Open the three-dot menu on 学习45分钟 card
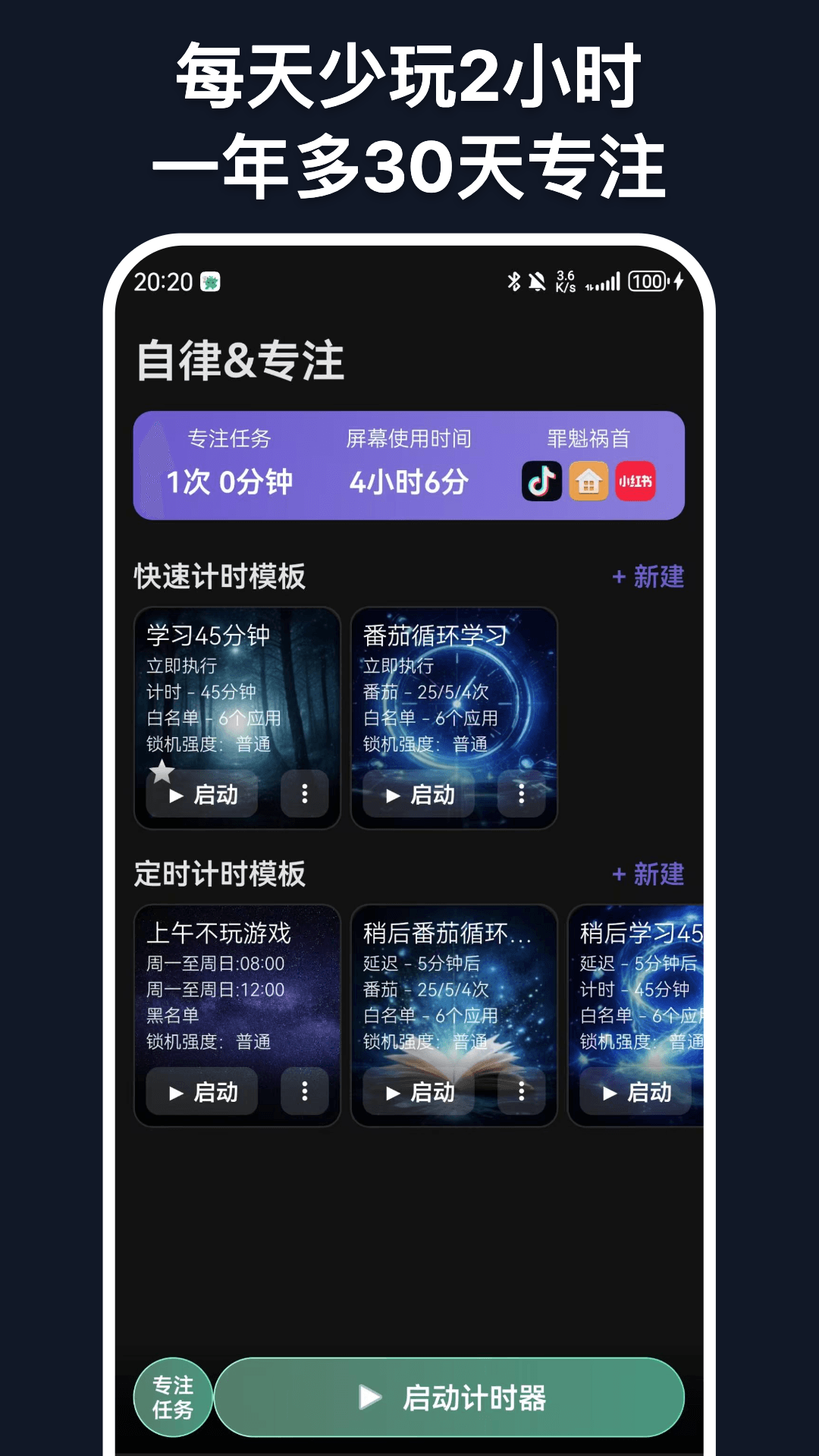 point(305,795)
